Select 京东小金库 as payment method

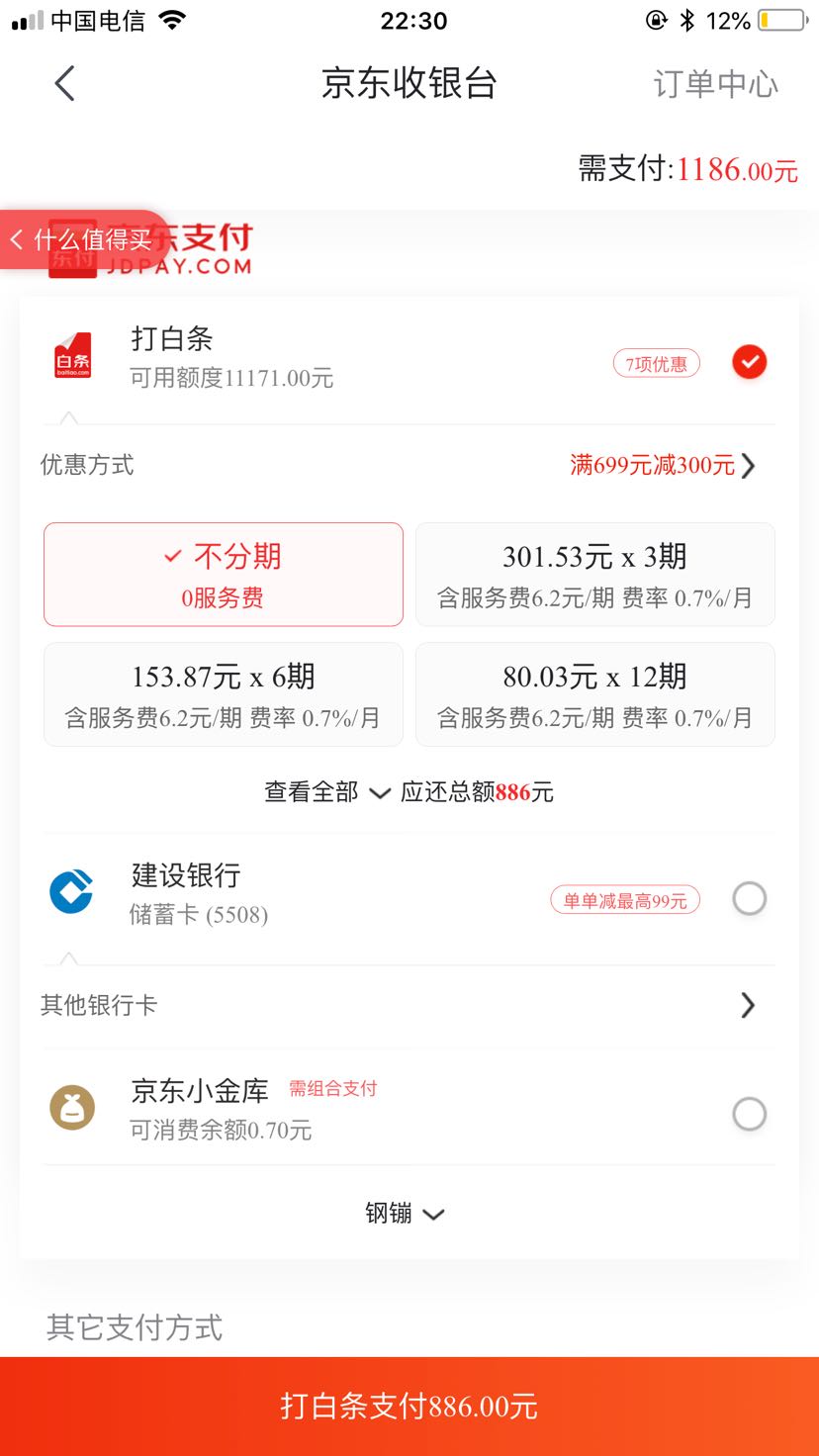pos(409,1112)
